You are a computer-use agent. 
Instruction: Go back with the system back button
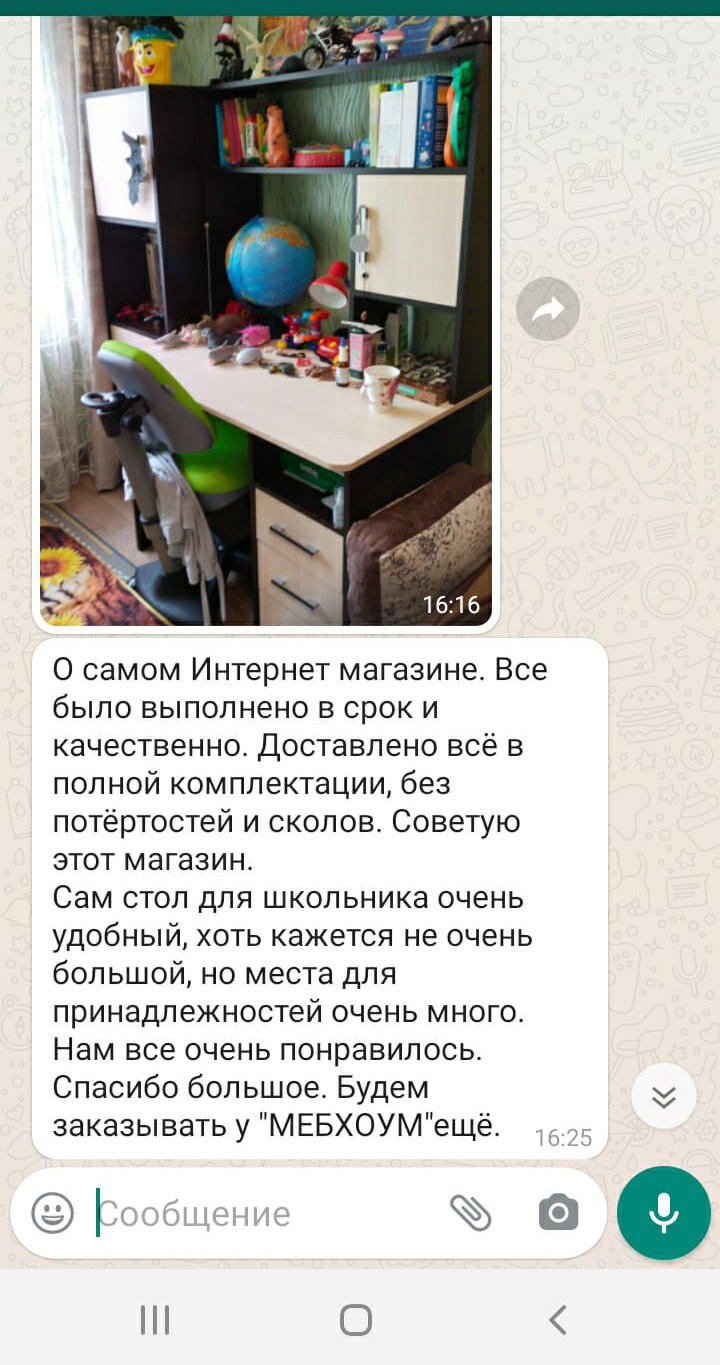pos(558,1320)
